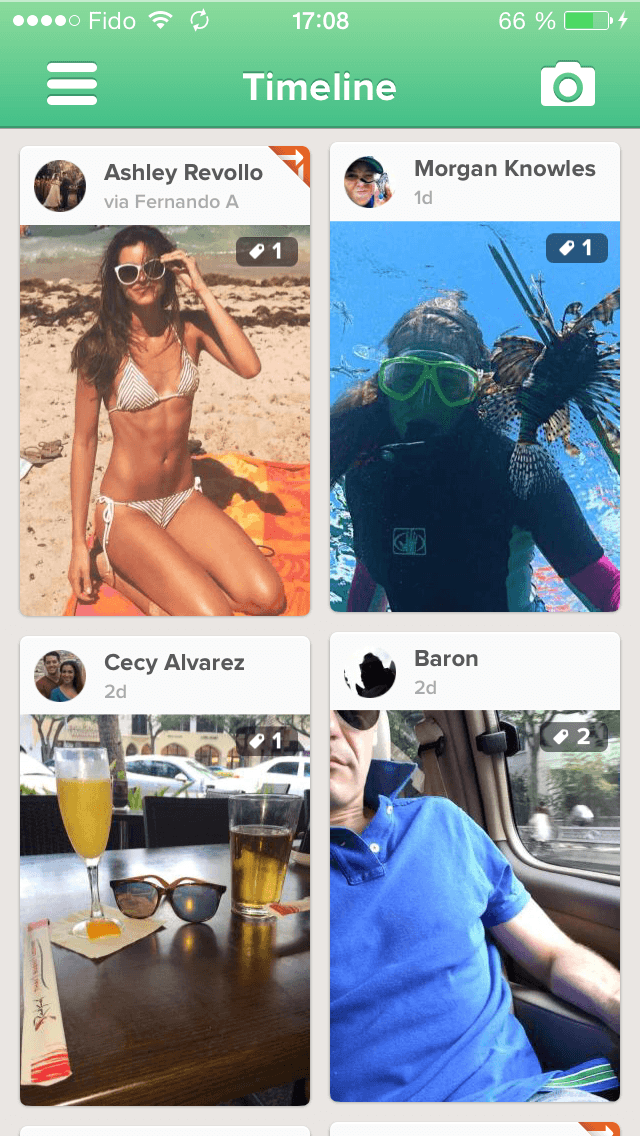The image size is (640, 1136).
Task: Open the camera to take a photo
Action: pos(567,85)
